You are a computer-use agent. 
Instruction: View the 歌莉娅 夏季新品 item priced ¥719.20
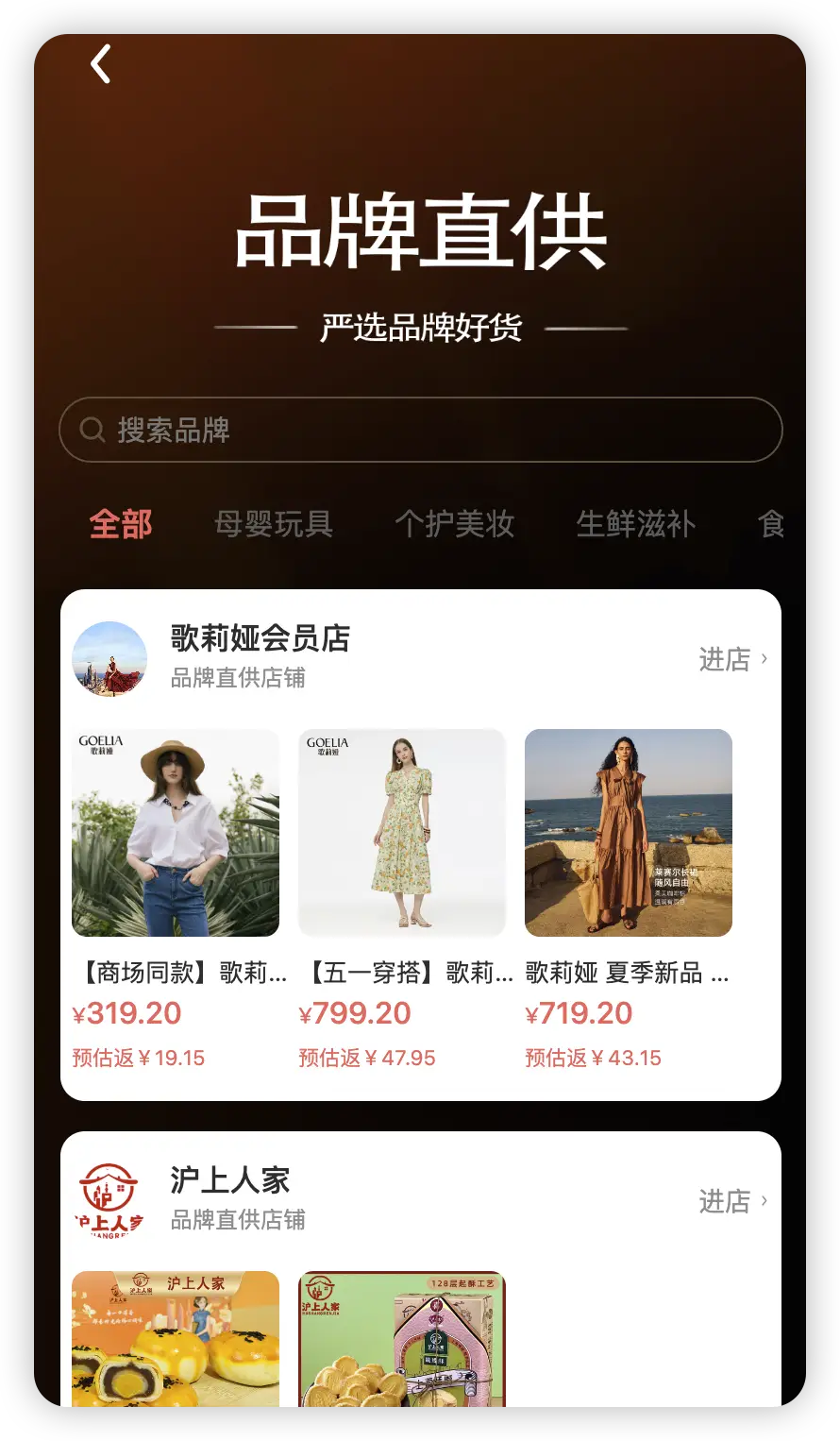[x=629, y=833]
